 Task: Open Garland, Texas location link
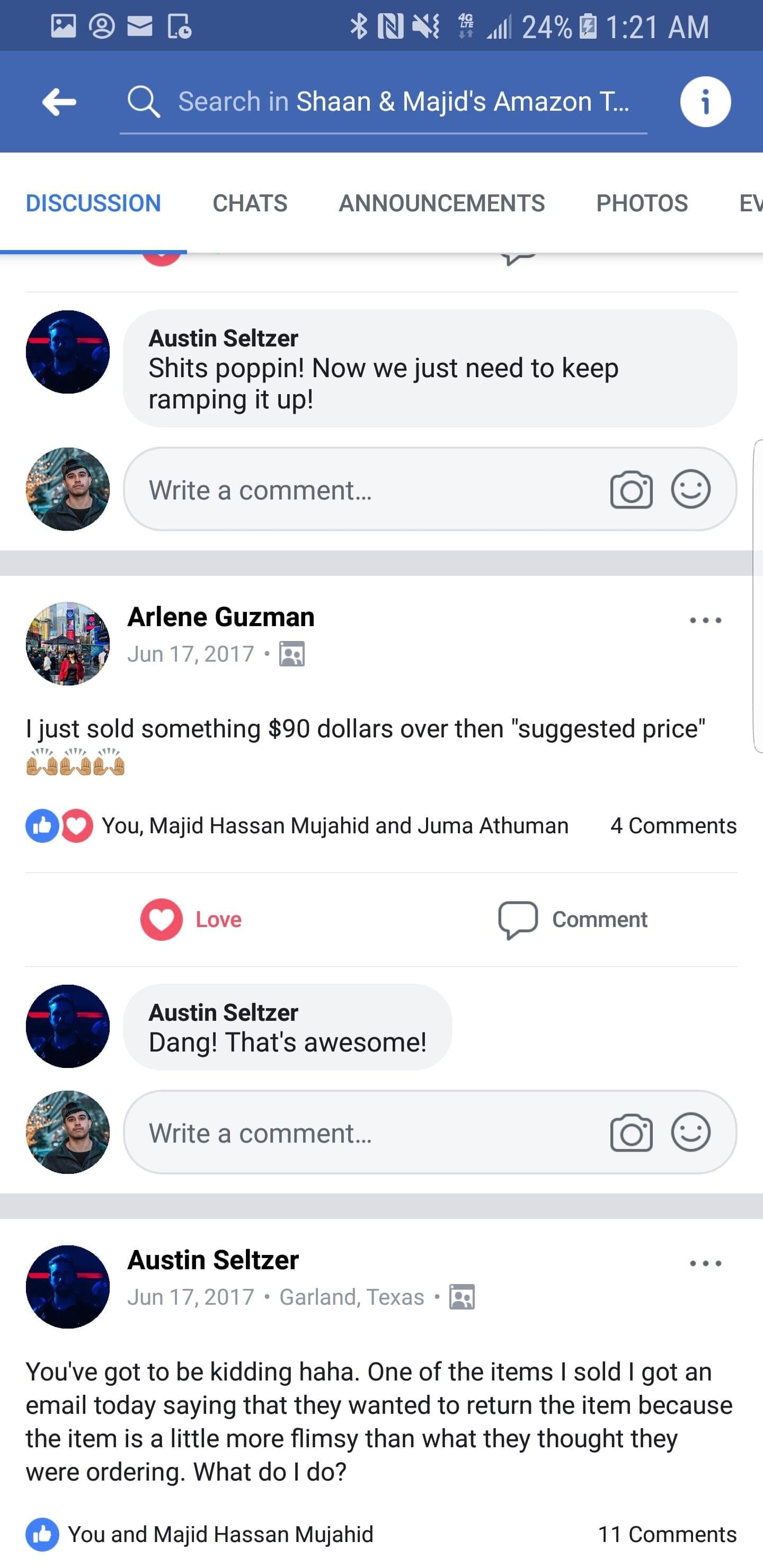coord(351,1297)
